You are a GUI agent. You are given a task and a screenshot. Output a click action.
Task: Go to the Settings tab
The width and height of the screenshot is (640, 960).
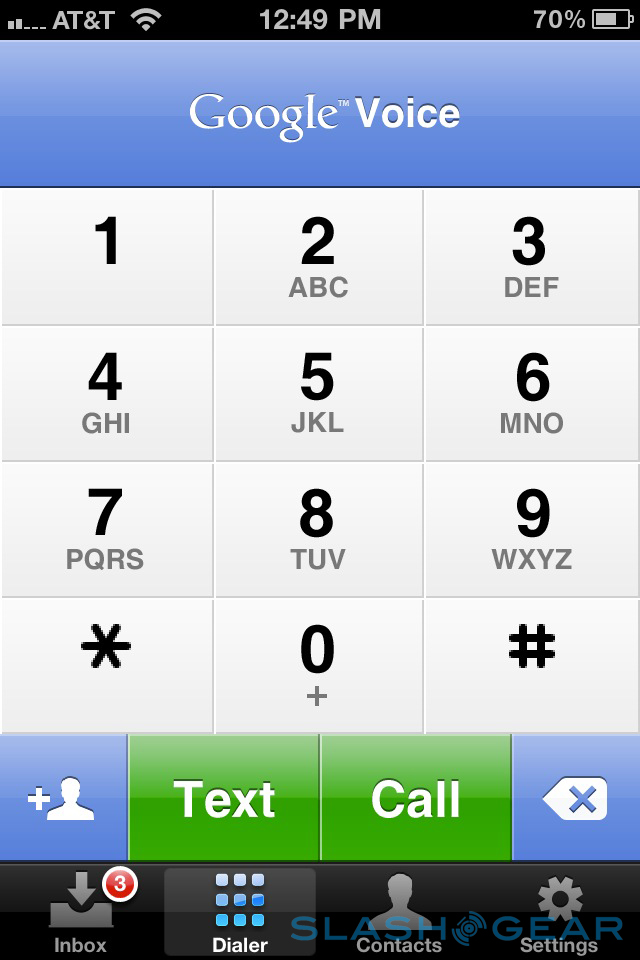(559, 912)
